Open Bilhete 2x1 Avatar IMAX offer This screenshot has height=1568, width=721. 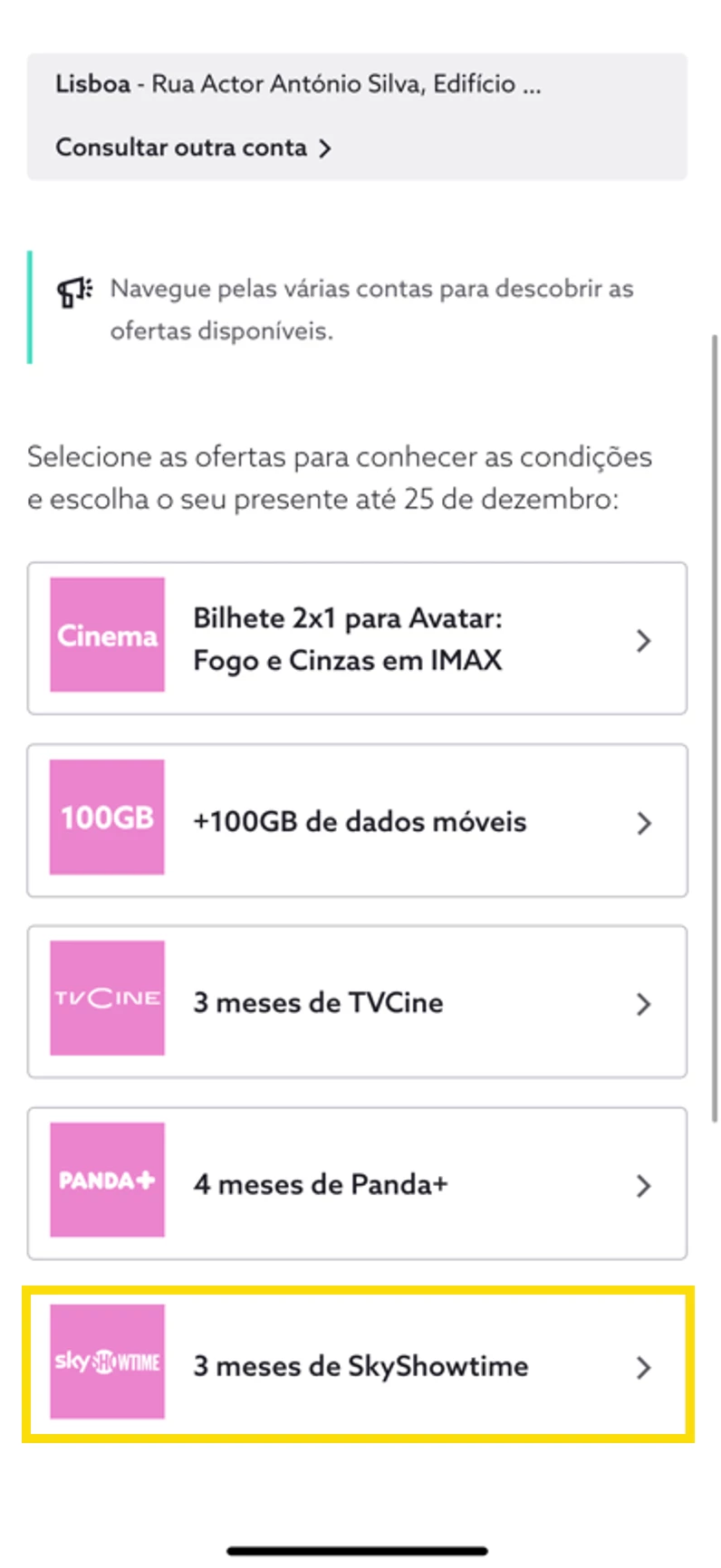[x=357, y=639]
